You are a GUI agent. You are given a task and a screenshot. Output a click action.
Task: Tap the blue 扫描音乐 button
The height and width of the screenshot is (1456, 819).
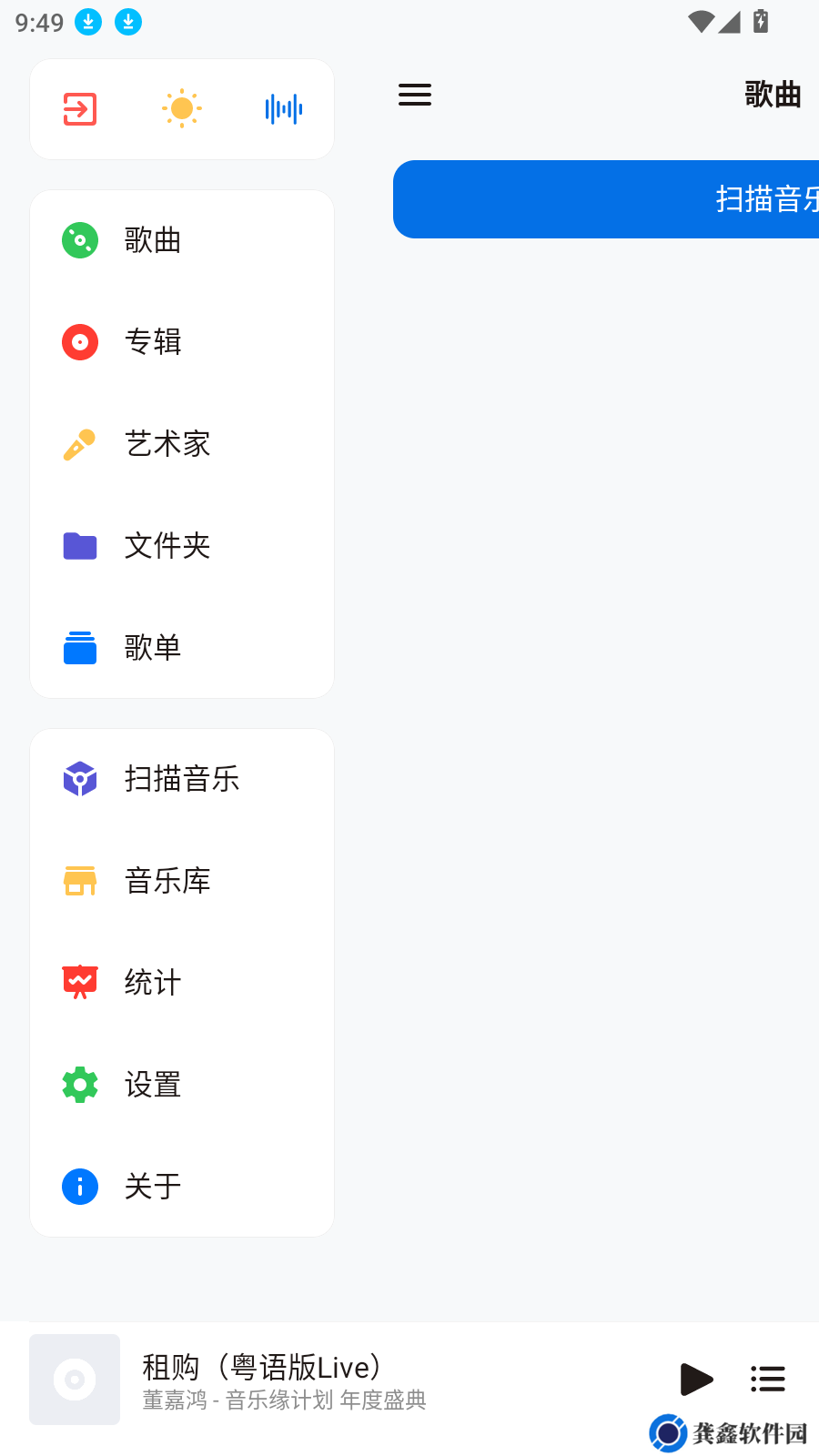pos(606,199)
